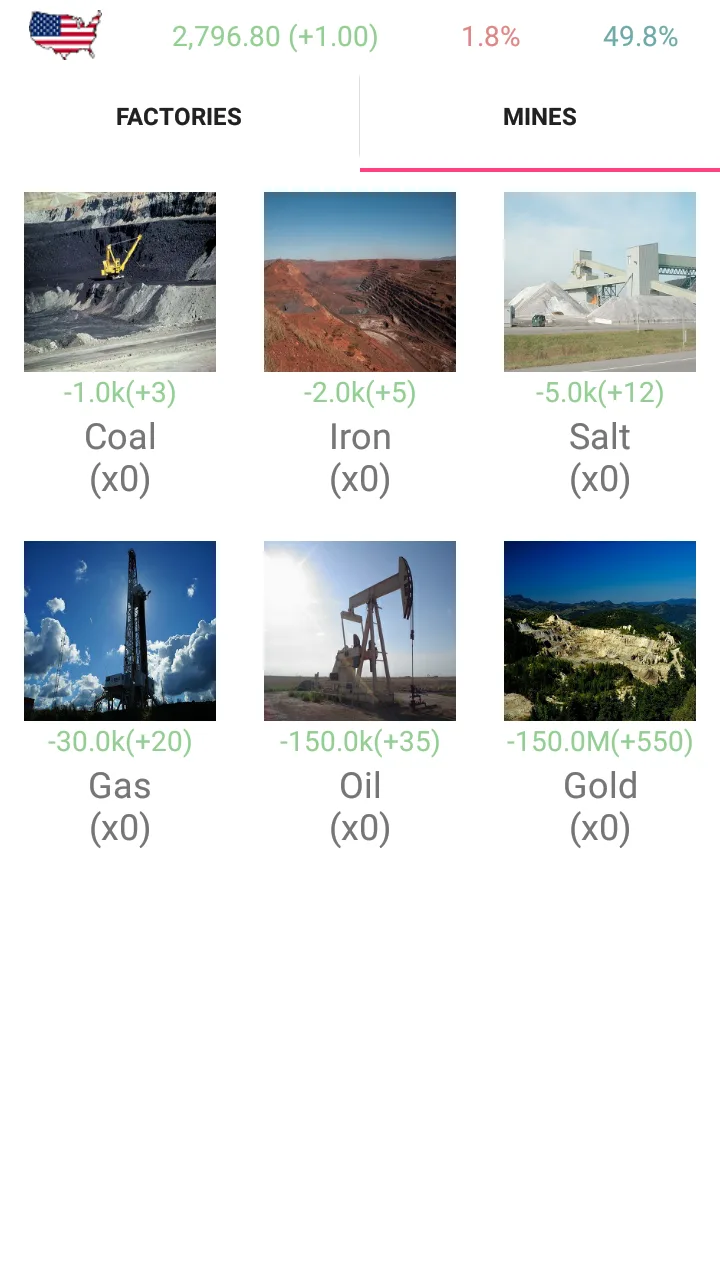Open the Coal mine image
Screen dimensions: 720x1280
click(x=119, y=281)
